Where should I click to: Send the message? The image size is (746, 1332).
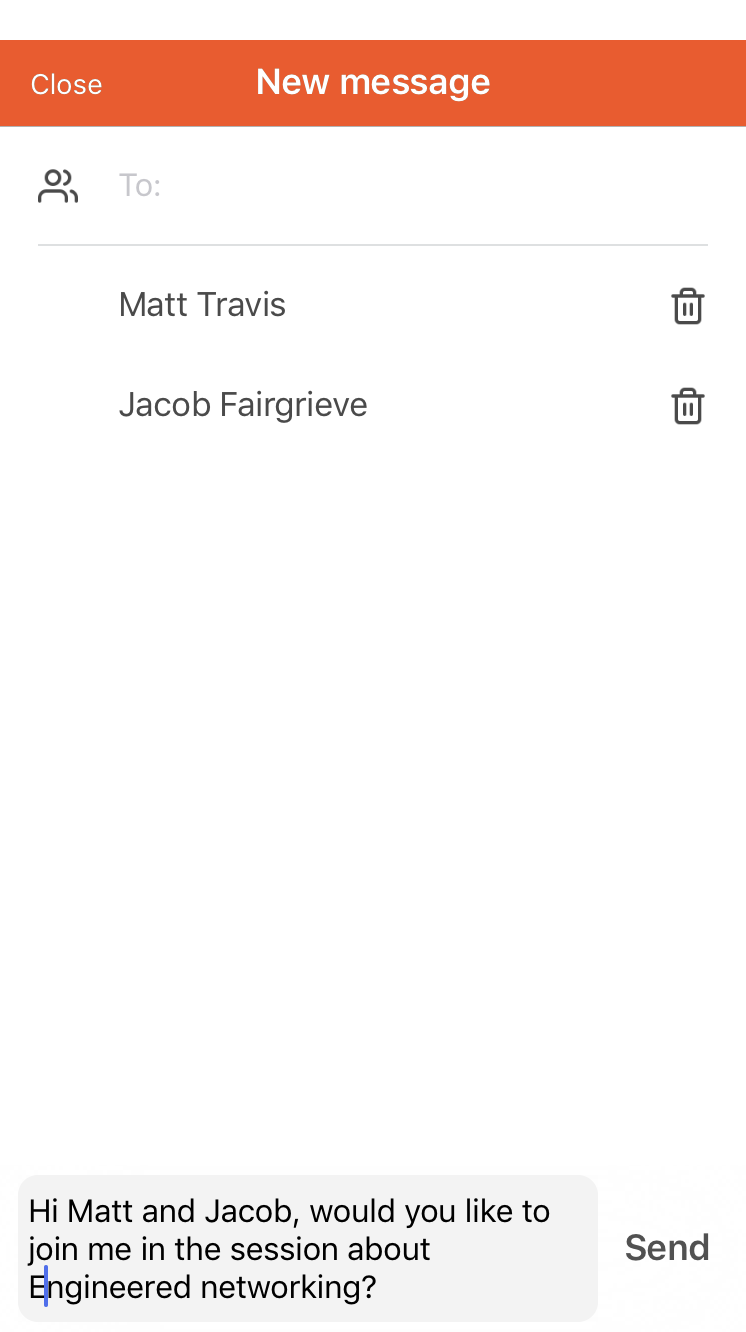point(667,1247)
